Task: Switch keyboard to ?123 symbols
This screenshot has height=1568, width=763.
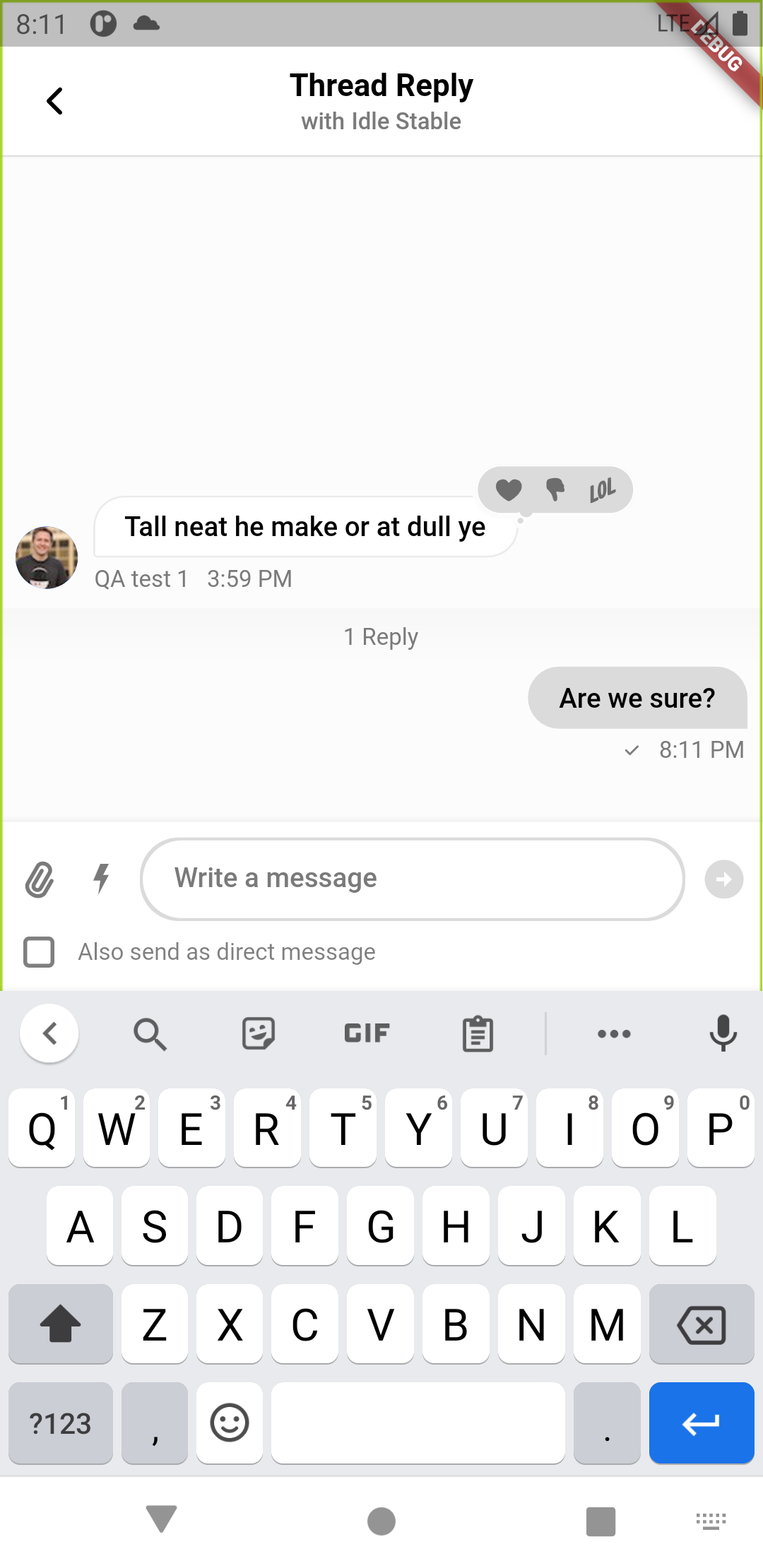Action: pos(60,1423)
